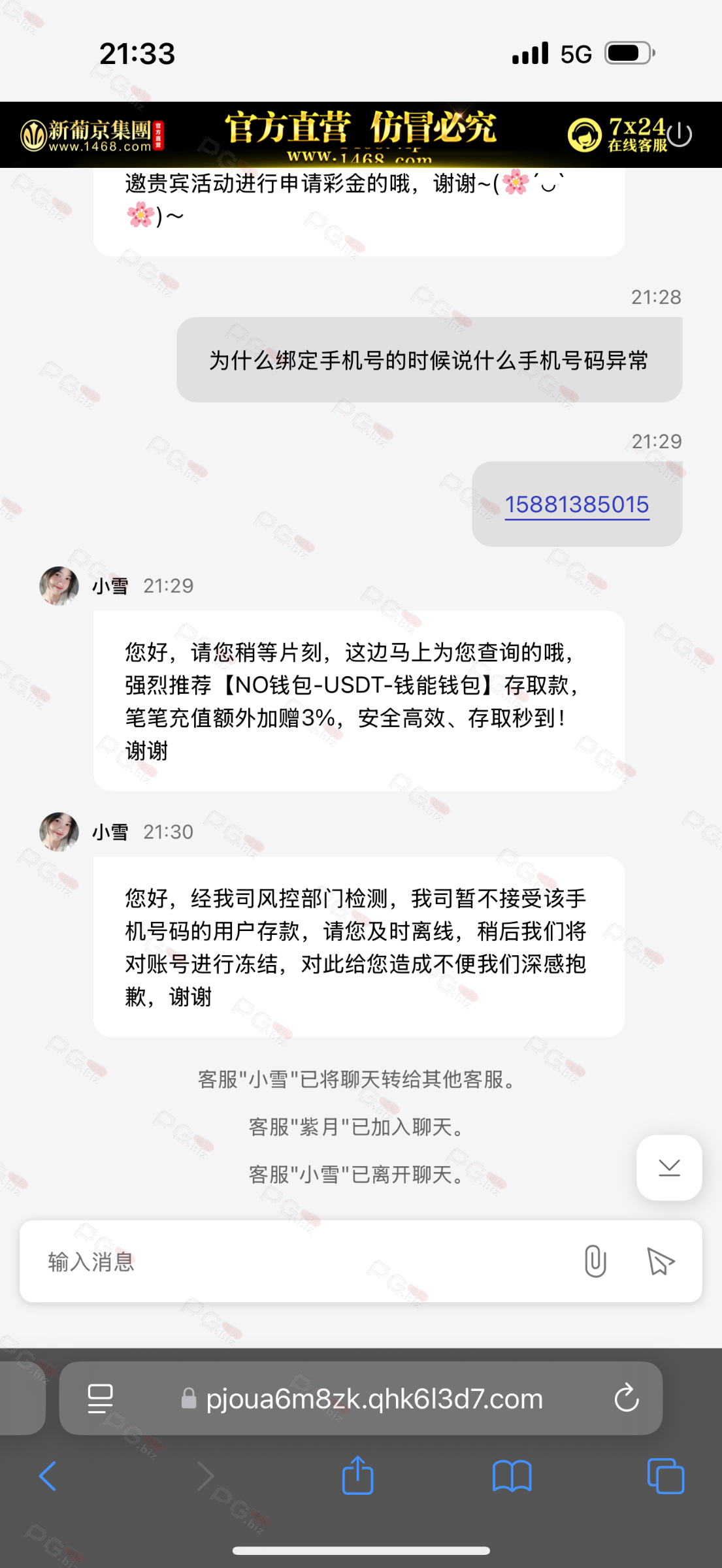
Task: Tap the power icon to end chat
Action: pos(680,135)
